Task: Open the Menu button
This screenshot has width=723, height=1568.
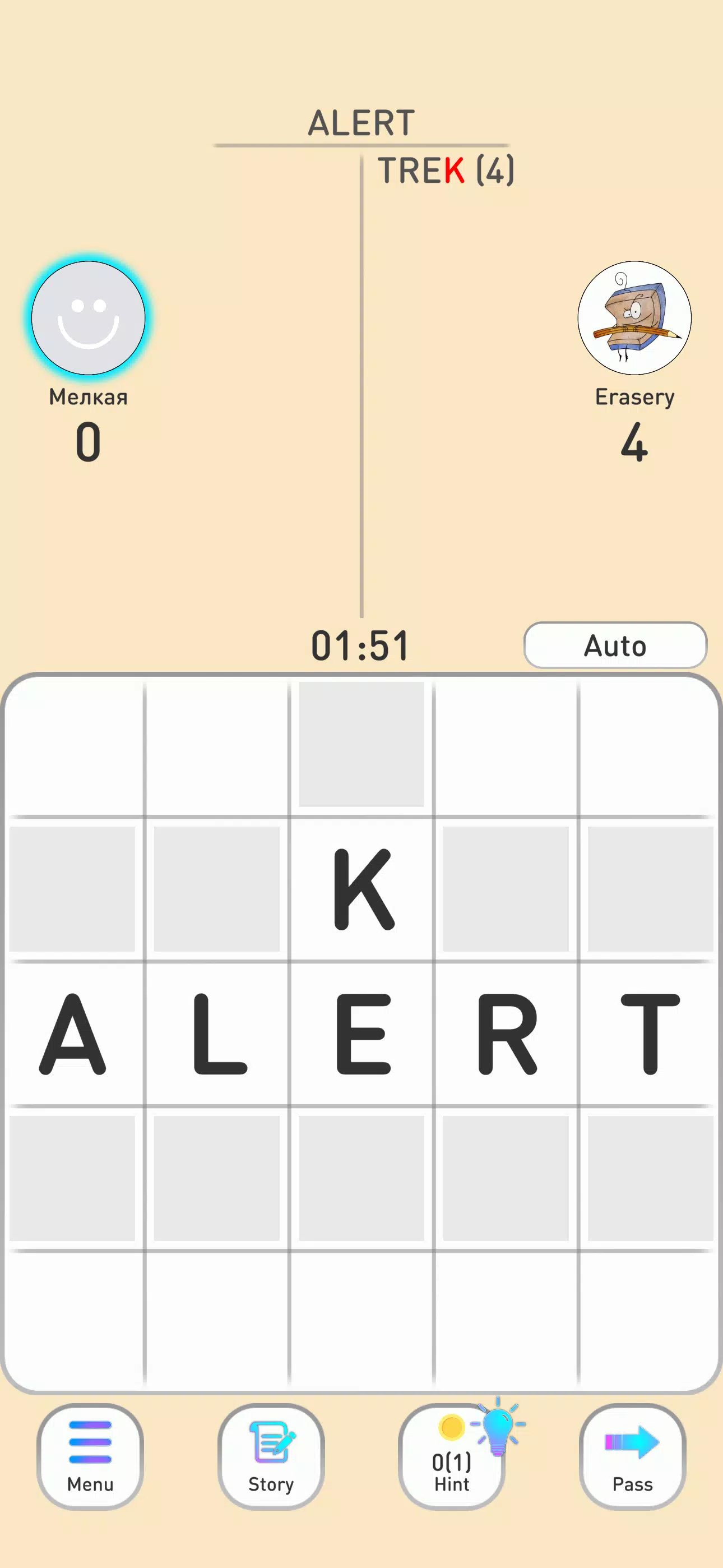Action: (x=90, y=1456)
